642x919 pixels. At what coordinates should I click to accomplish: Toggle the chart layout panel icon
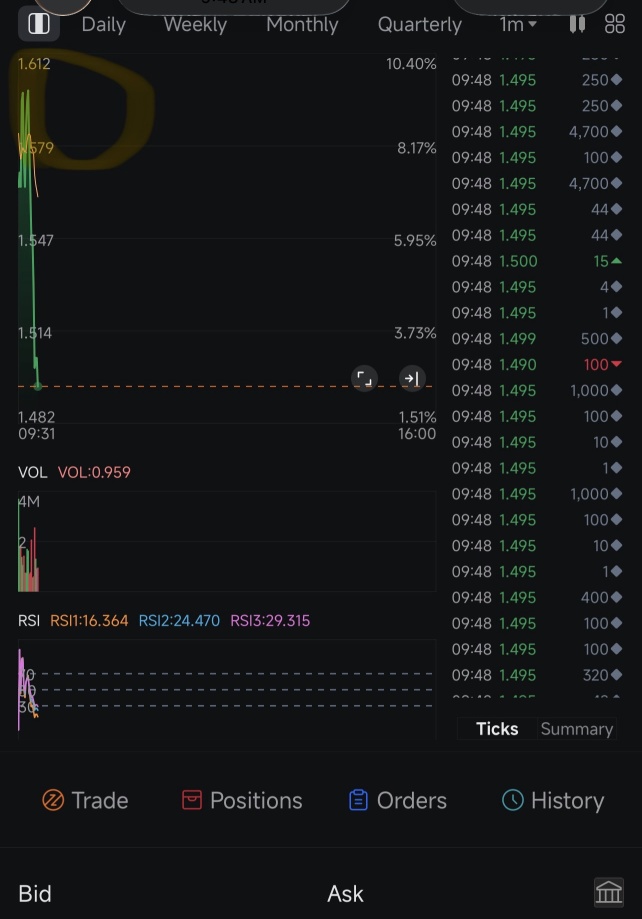pos(39,24)
